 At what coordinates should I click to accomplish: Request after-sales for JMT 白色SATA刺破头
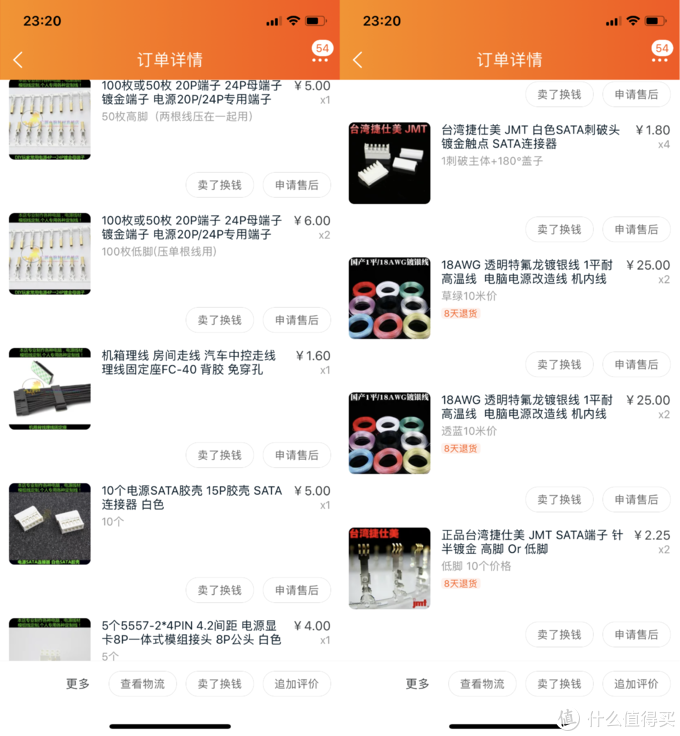click(637, 229)
